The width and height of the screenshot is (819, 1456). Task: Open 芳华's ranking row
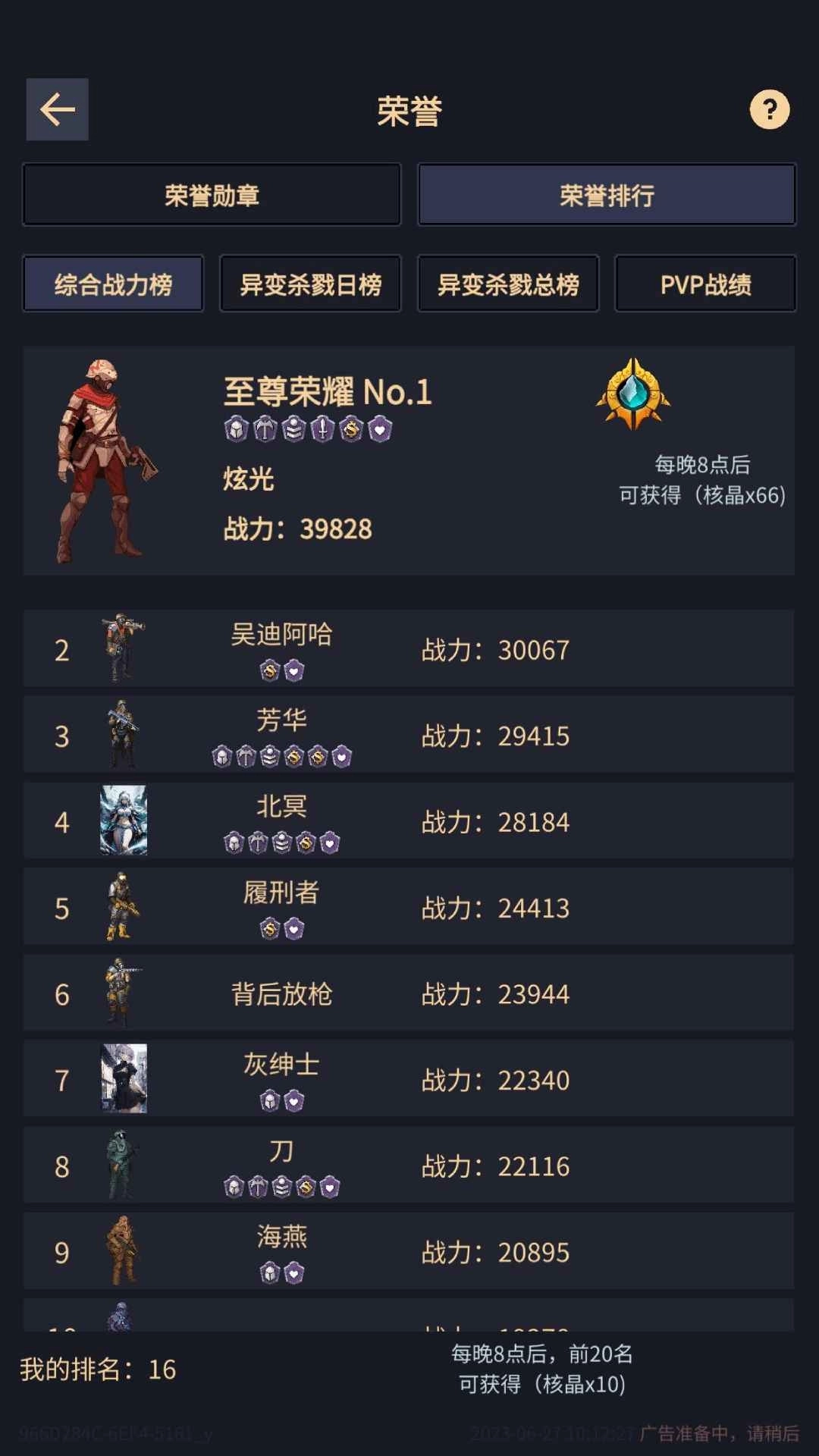coord(409,735)
